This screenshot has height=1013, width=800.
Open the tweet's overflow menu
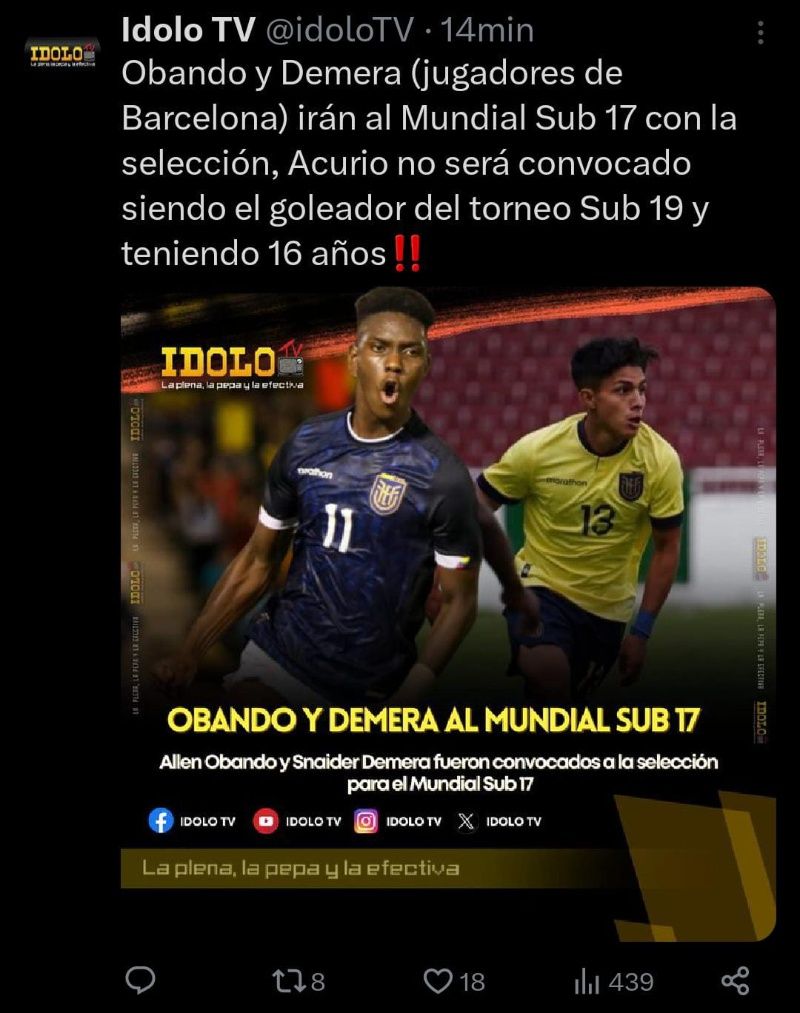(x=761, y=33)
